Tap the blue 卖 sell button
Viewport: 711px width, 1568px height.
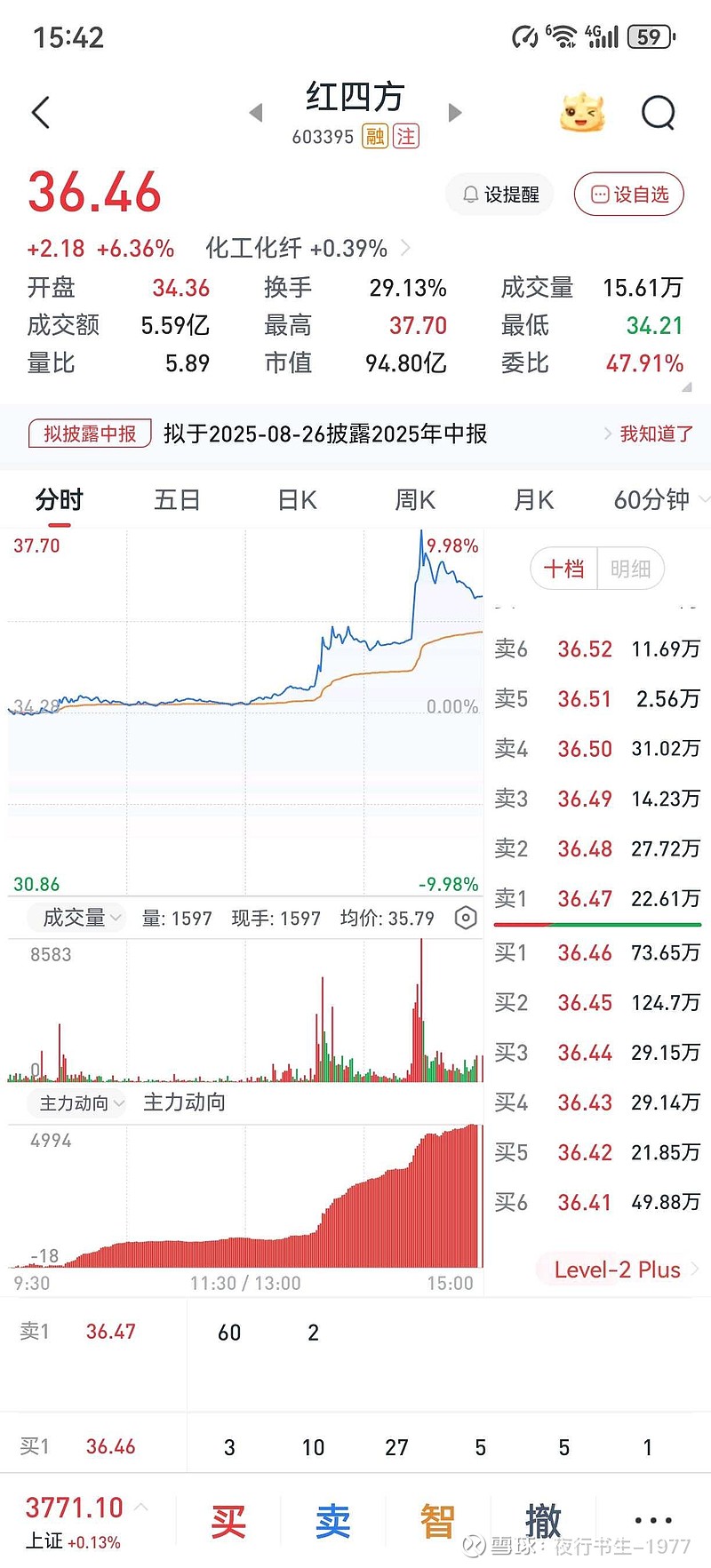tap(333, 1521)
